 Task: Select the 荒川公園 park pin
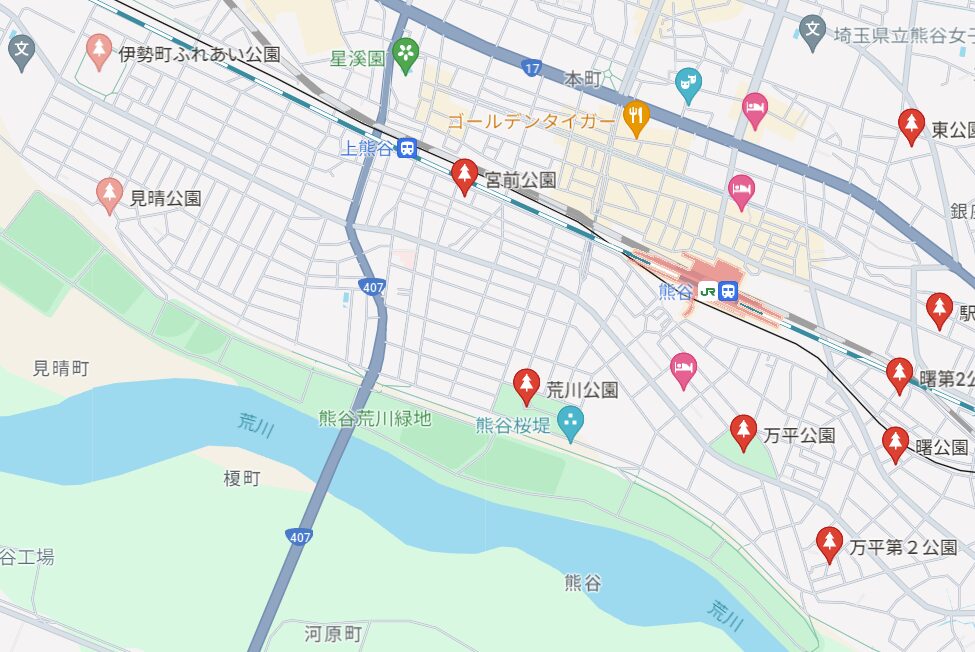(x=526, y=385)
